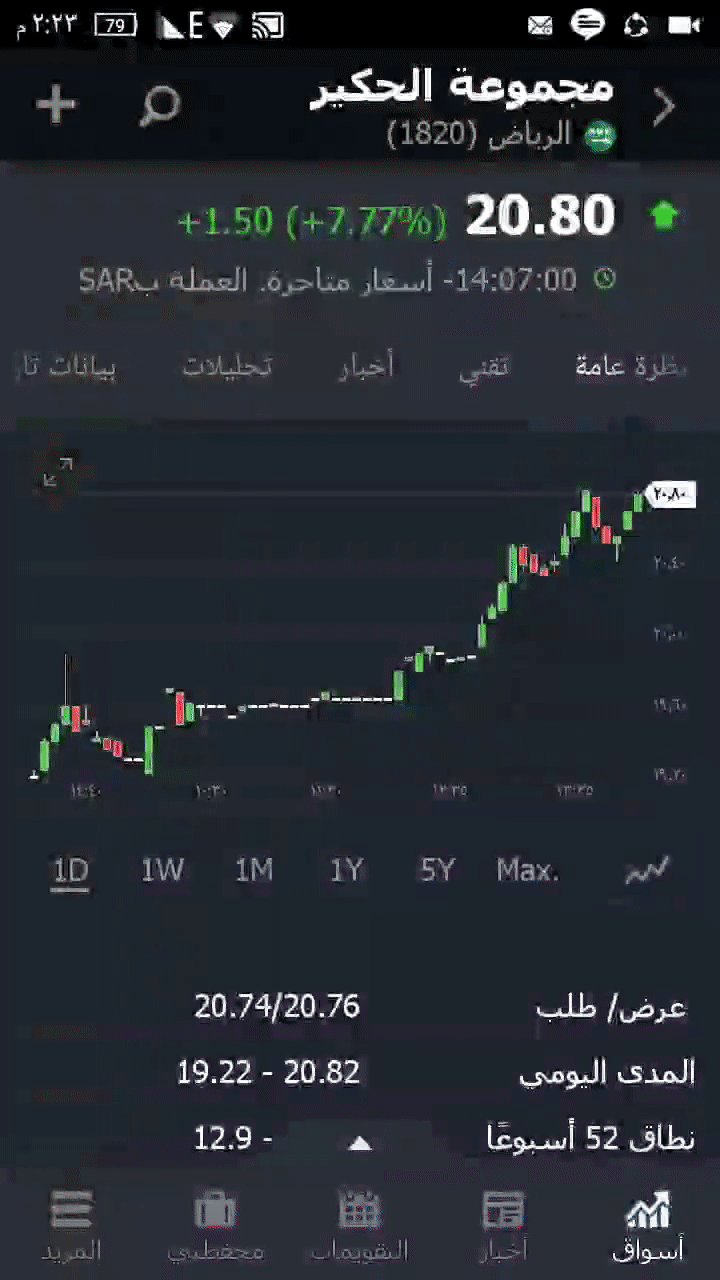The image size is (720, 1280).
Task: Expand the chart to full screen
Action: [58, 473]
